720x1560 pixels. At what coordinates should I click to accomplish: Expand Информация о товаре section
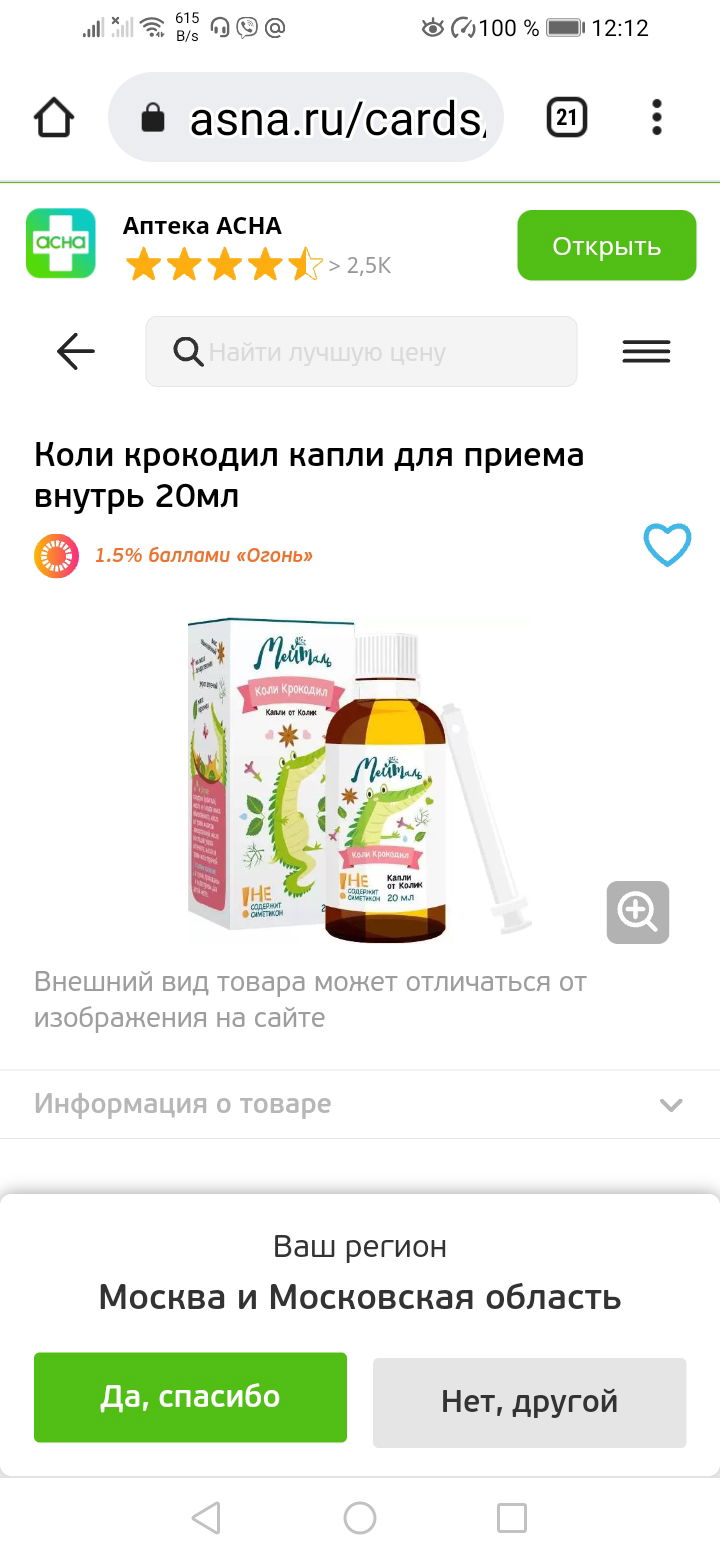click(360, 1104)
